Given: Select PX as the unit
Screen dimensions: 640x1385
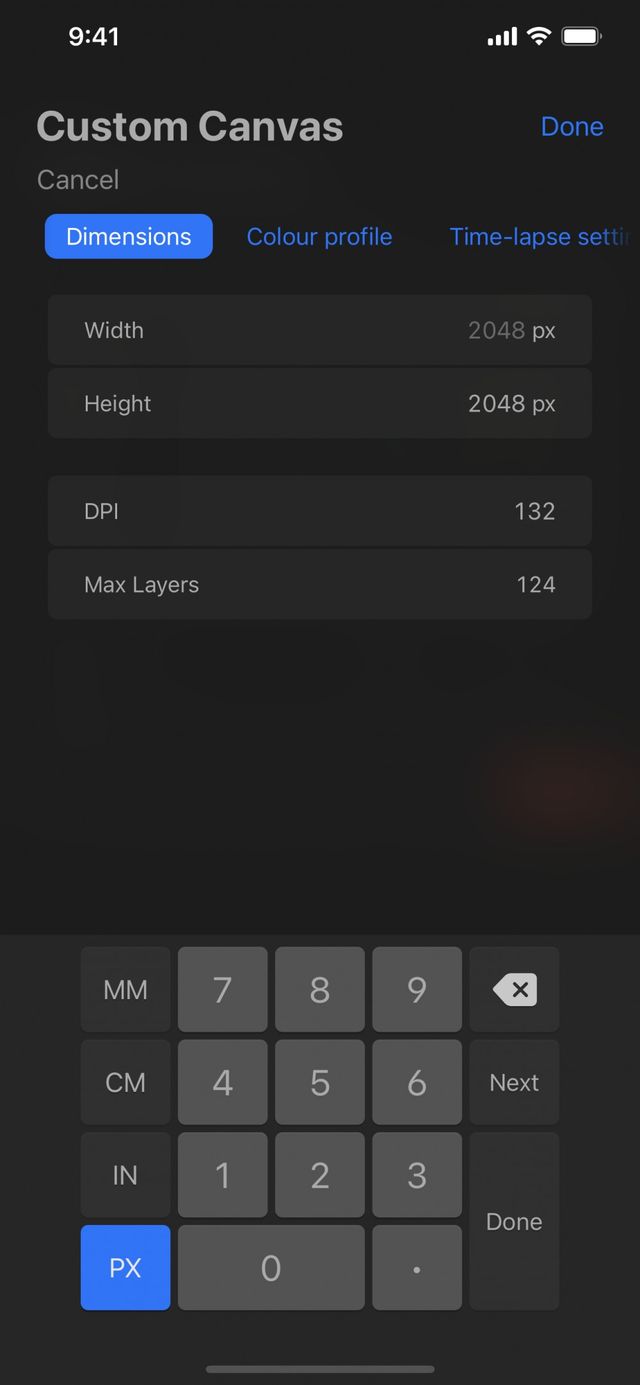Looking at the screenshot, I should (x=125, y=1268).
